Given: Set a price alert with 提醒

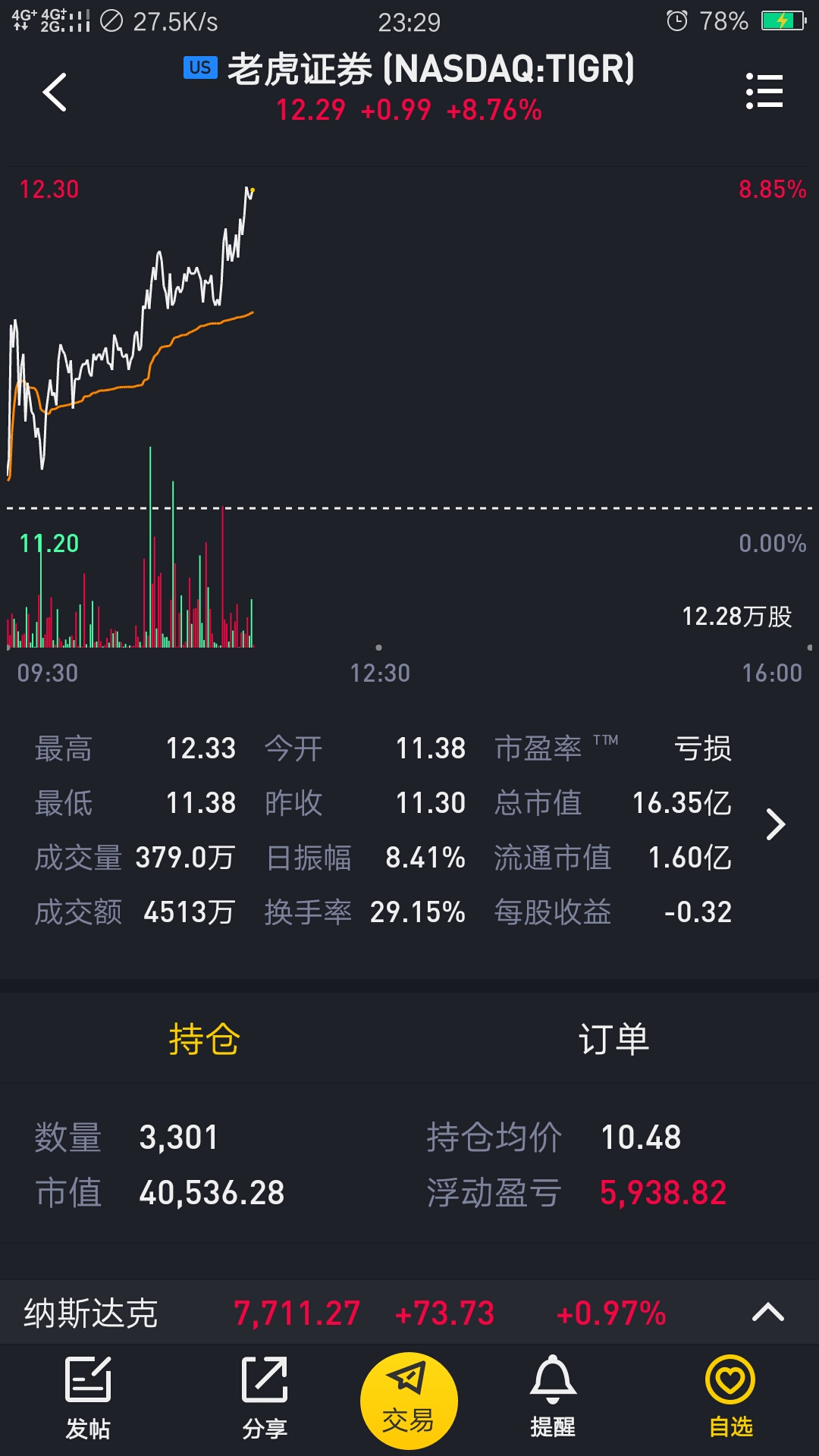Looking at the screenshot, I should click(553, 1398).
